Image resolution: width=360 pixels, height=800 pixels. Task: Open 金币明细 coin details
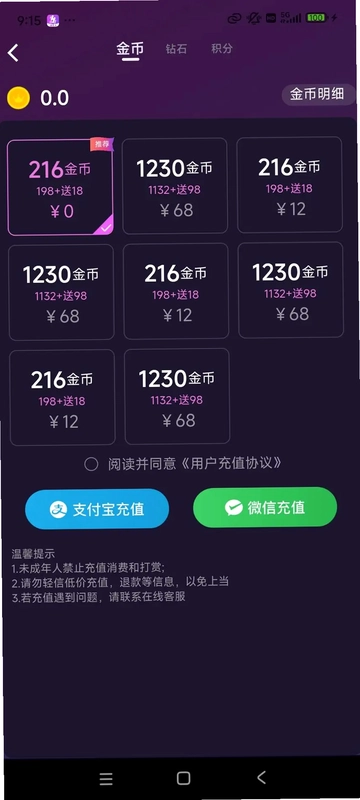(317, 94)
